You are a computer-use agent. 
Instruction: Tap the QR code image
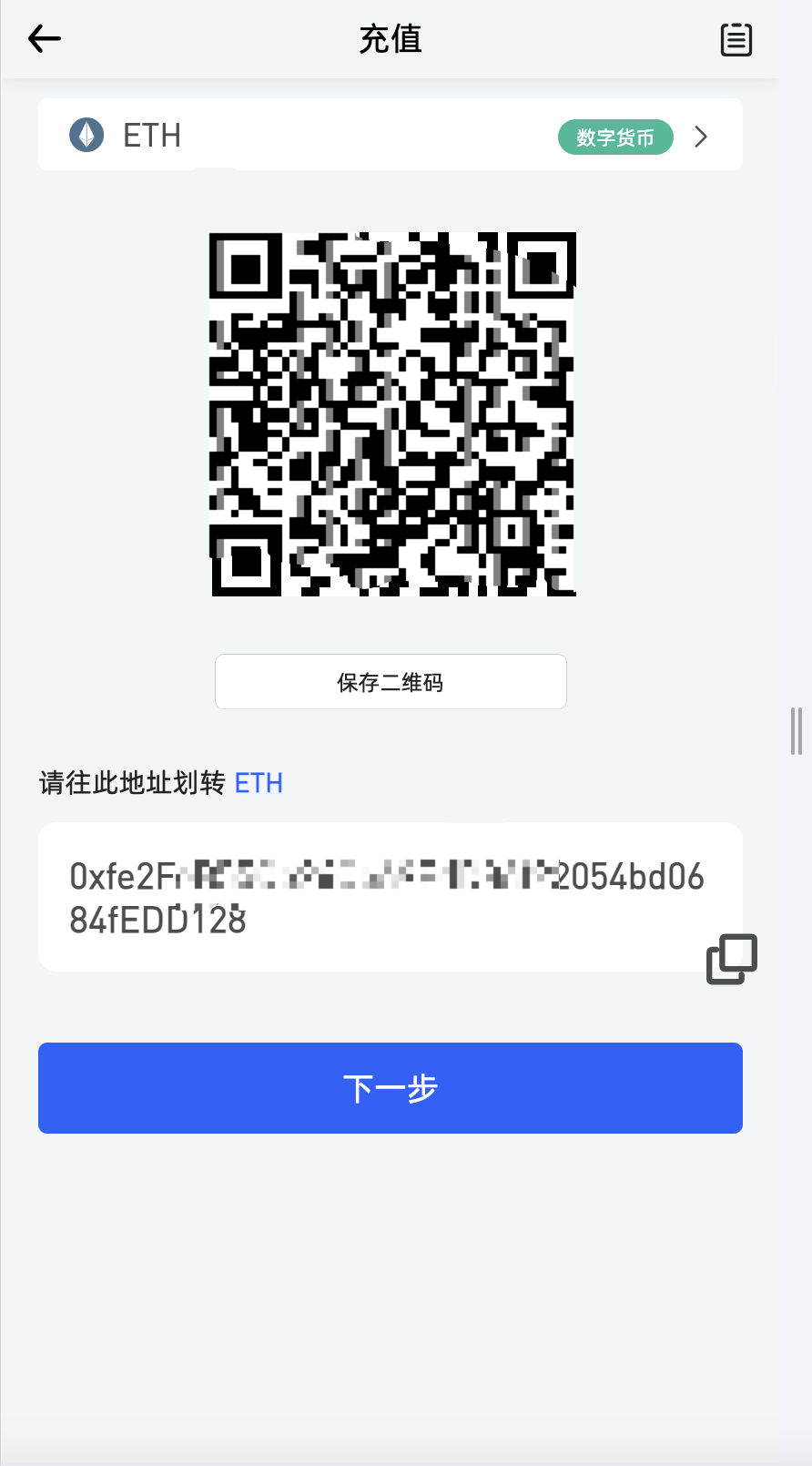tap(392, 414)
